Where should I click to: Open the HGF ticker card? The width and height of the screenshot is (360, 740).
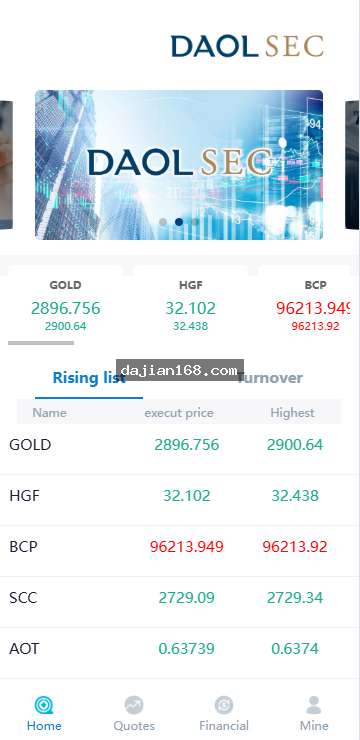(x=190, y=304)
